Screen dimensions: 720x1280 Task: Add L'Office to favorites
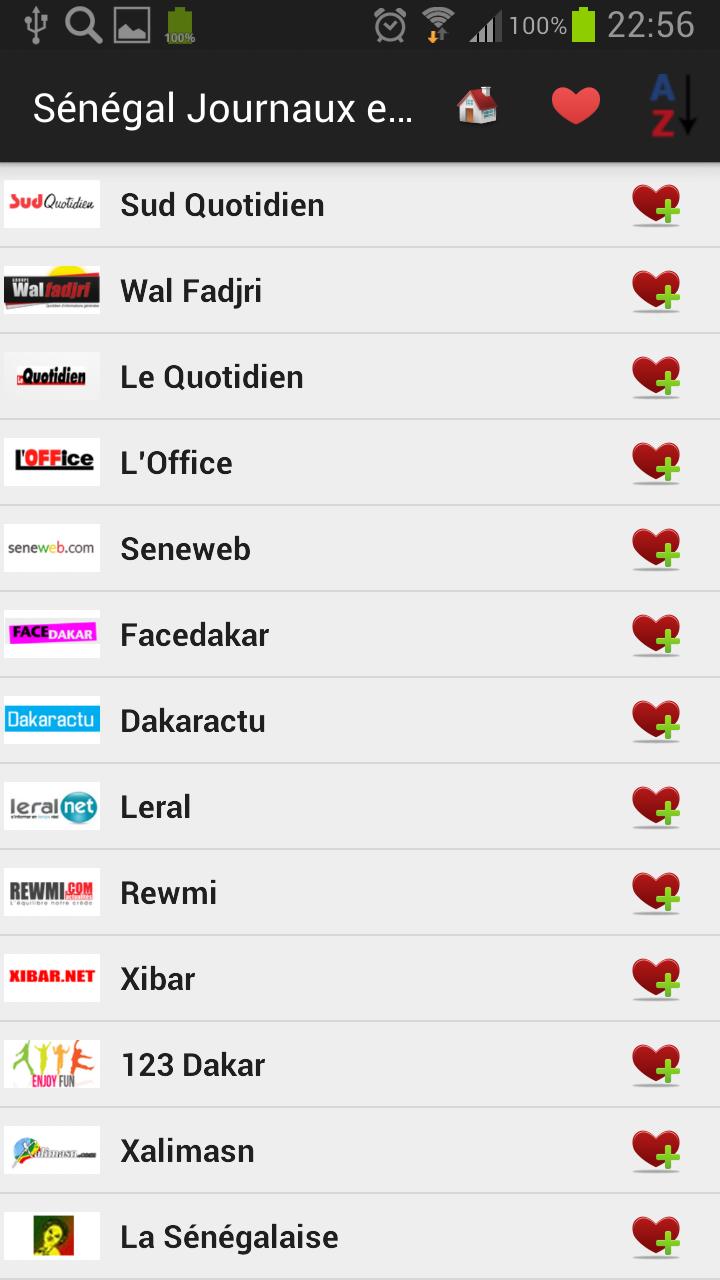pos(656,463)
